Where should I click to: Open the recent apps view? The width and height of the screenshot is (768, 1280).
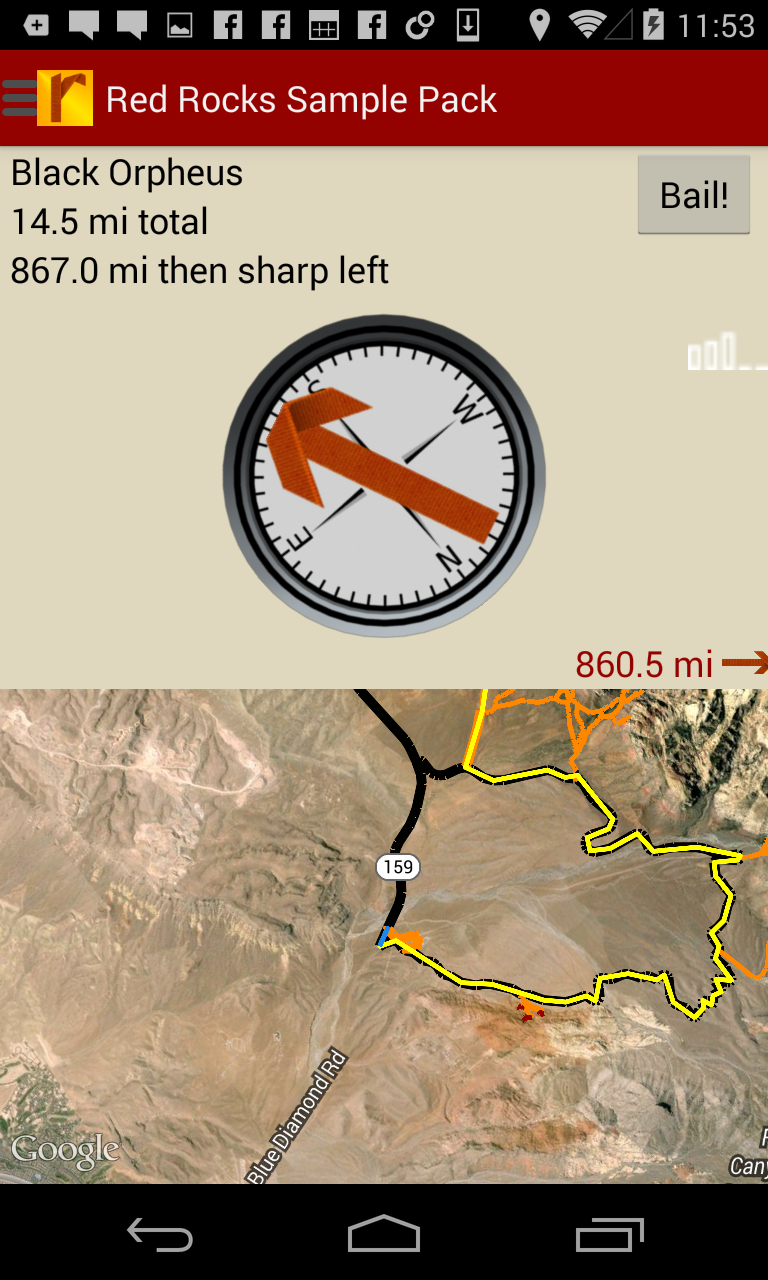[x=609, y=1235]
